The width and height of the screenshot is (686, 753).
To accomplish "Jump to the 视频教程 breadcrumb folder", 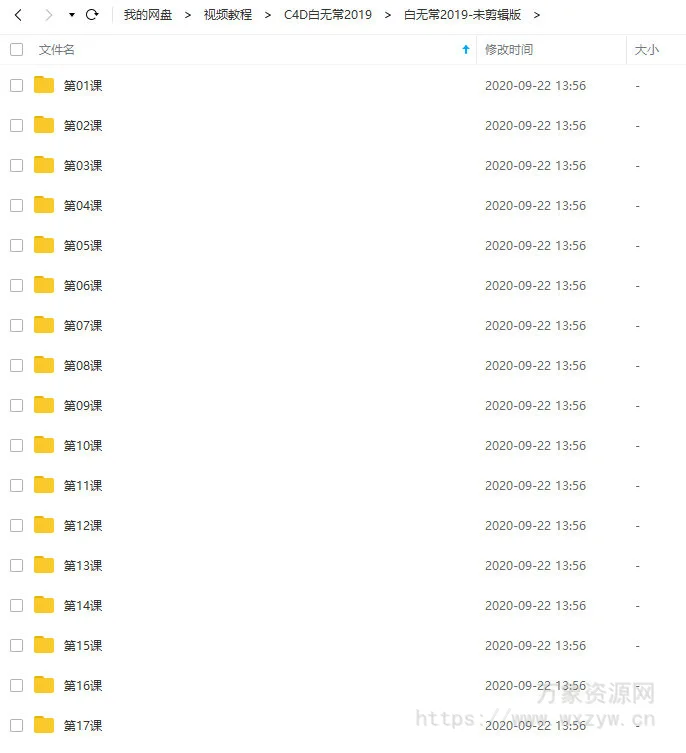I will click(228, 15).
